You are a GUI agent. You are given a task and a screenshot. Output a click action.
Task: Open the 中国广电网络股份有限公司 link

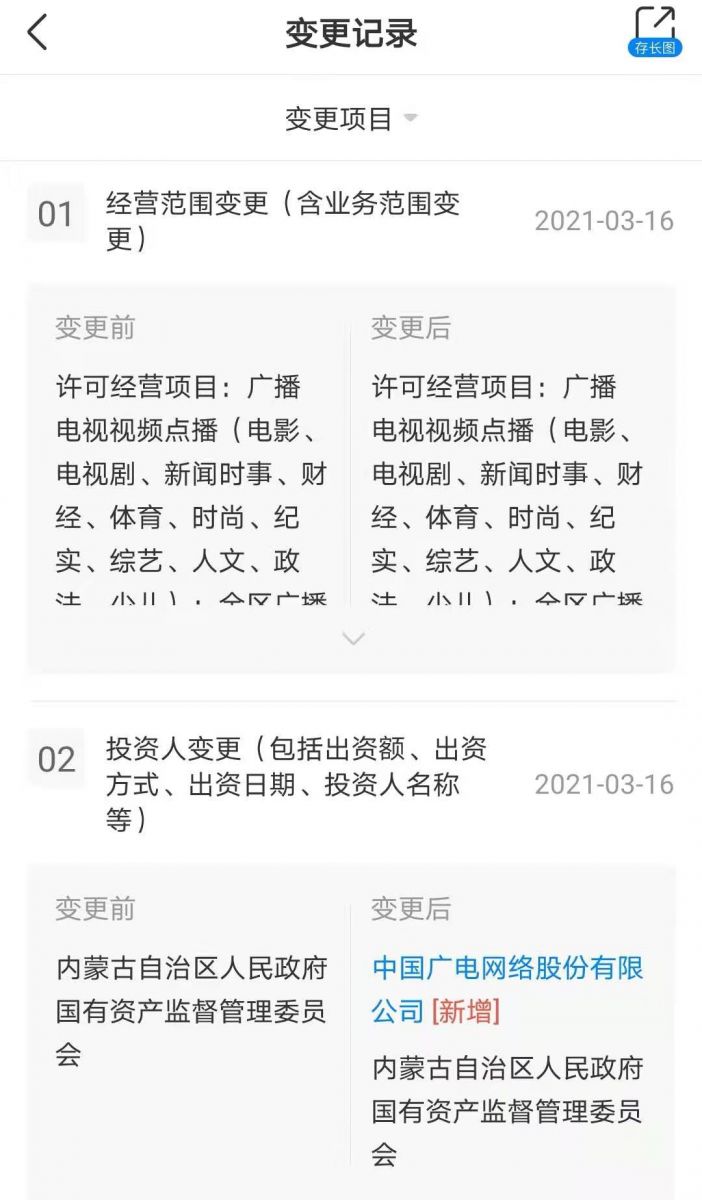coord(507,990)
